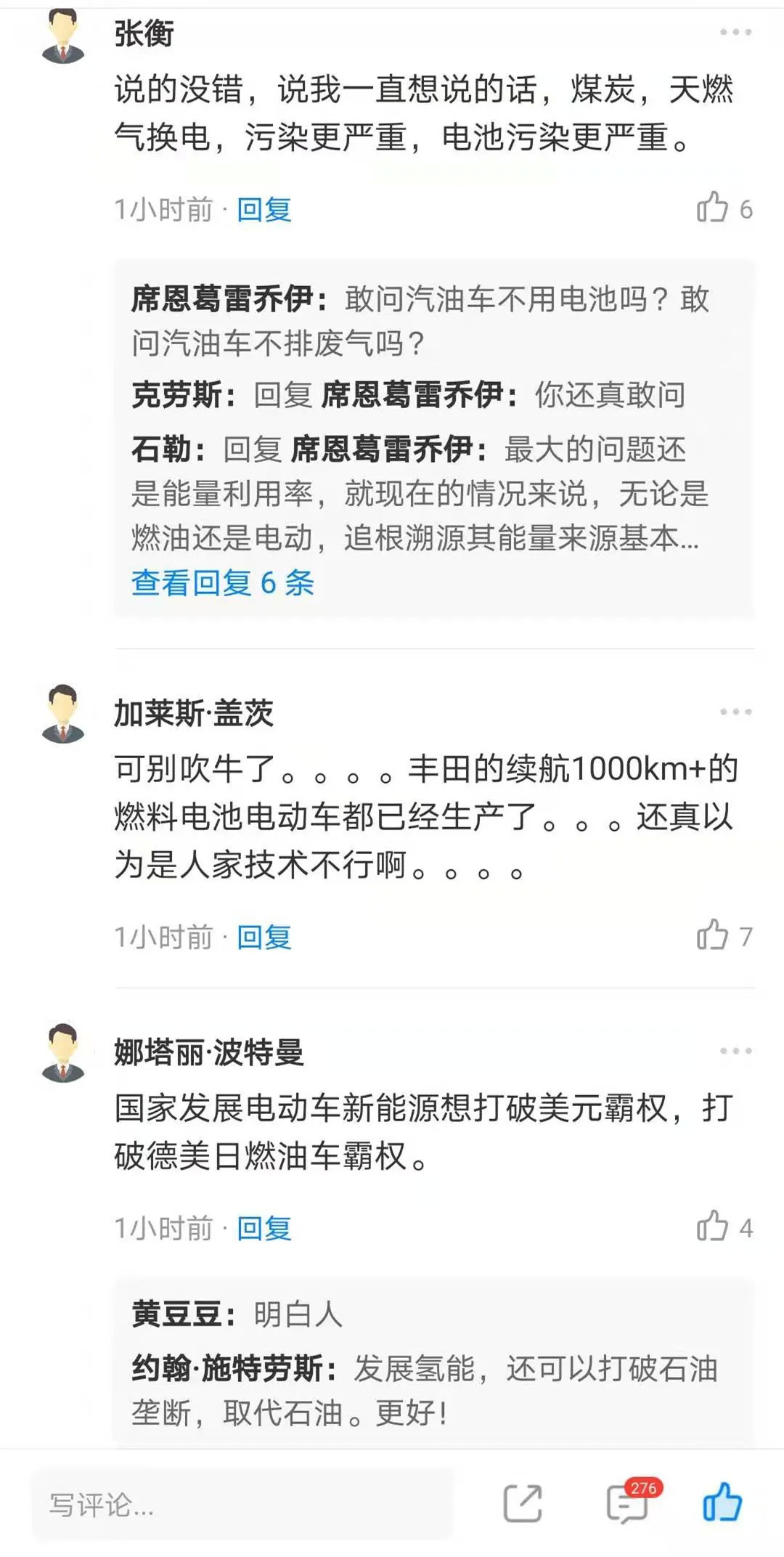Viewport: 784px width, 1557px height.
Task: Open 张衡's profile avatar
Action: (63, 36)
